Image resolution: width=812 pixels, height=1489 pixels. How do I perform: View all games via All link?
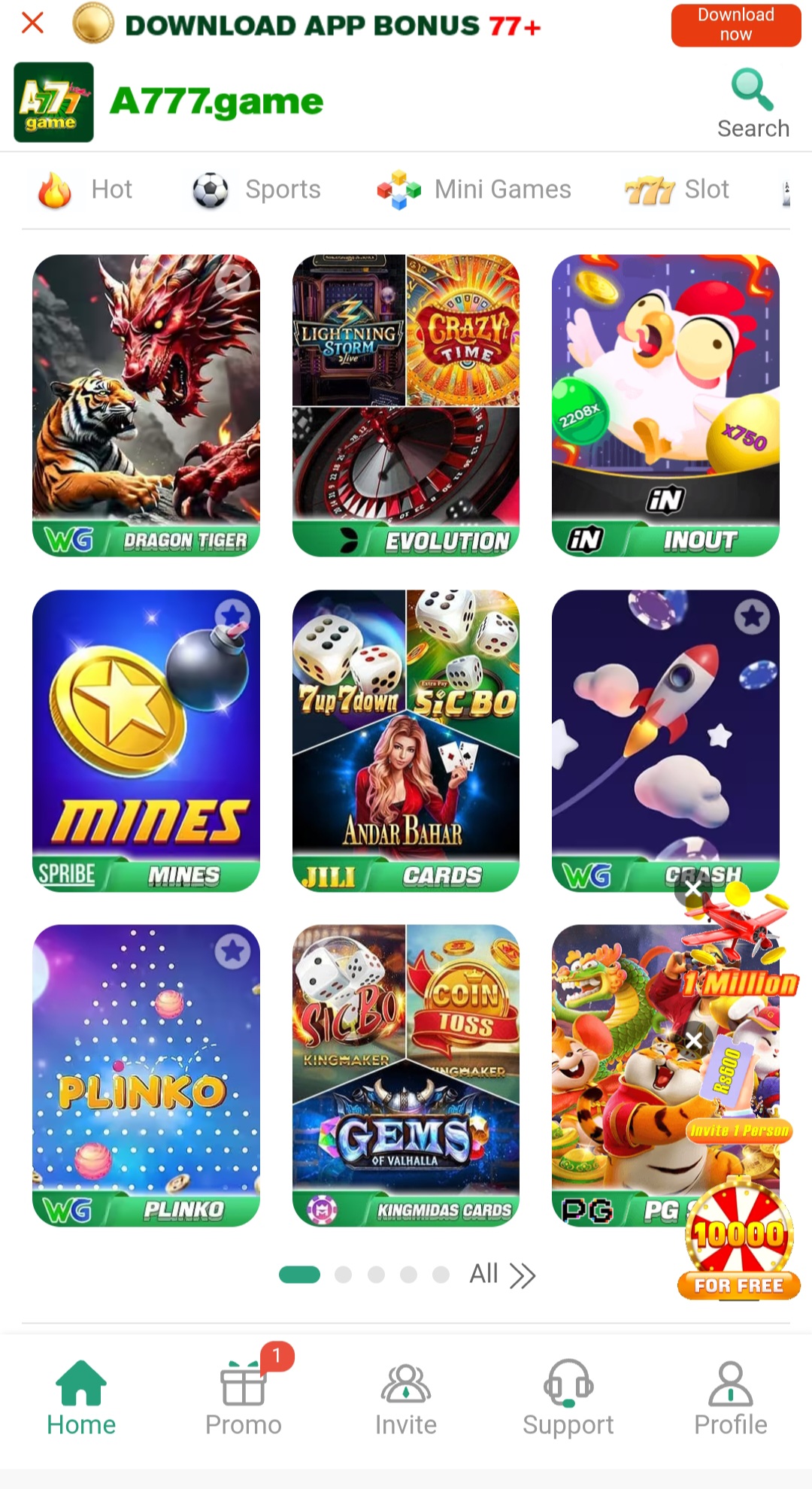[x=502, y=1275]
